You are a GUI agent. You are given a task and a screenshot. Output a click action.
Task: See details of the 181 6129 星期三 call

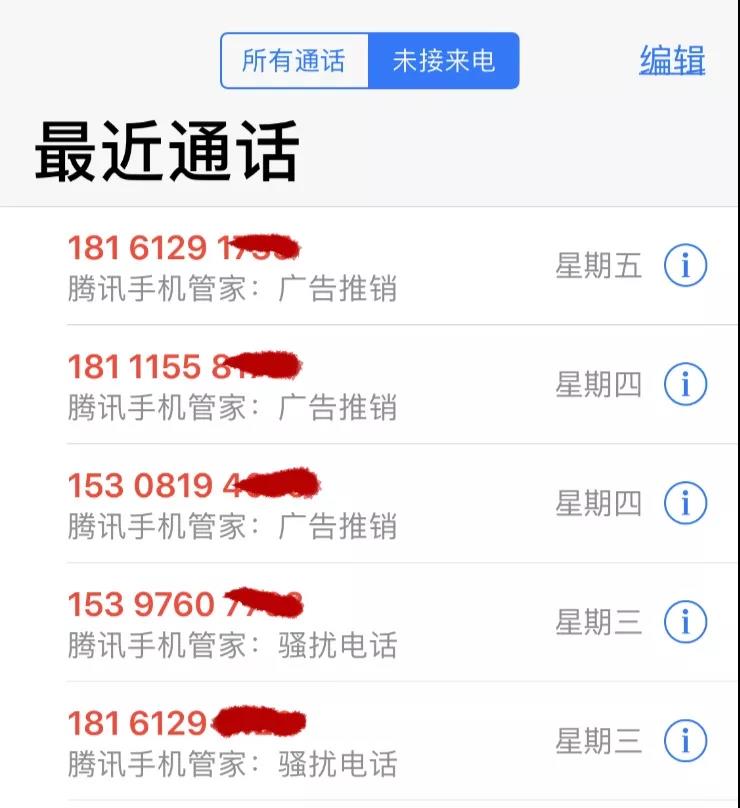[686, 741]
